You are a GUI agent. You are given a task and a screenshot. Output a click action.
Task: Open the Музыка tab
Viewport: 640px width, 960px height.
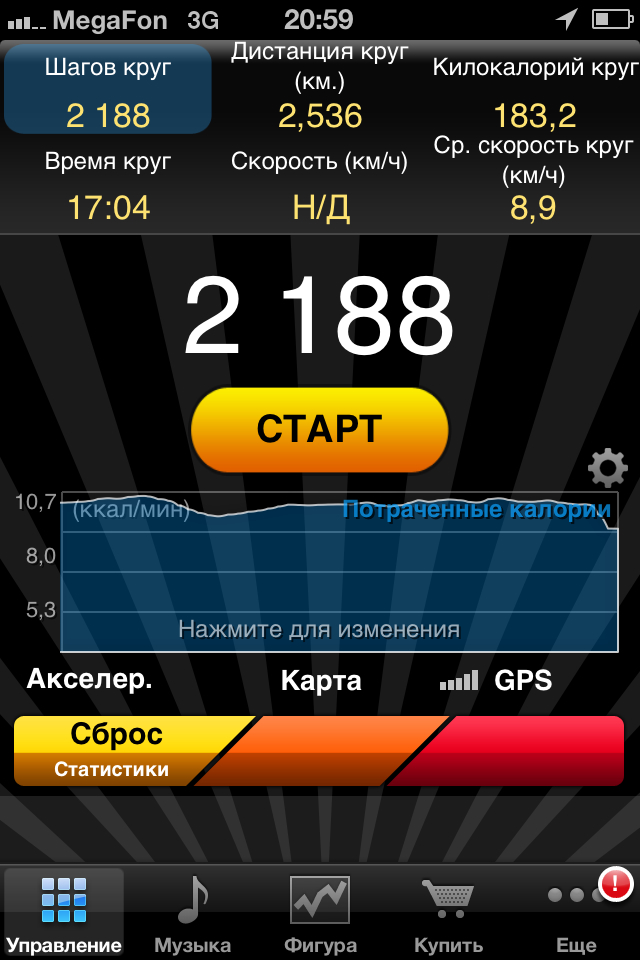tap(192, 912)
